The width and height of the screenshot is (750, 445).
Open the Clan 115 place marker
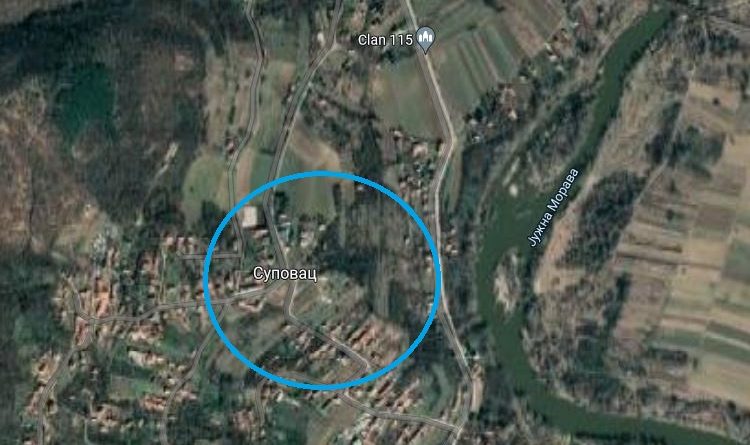tap(428, 40)
